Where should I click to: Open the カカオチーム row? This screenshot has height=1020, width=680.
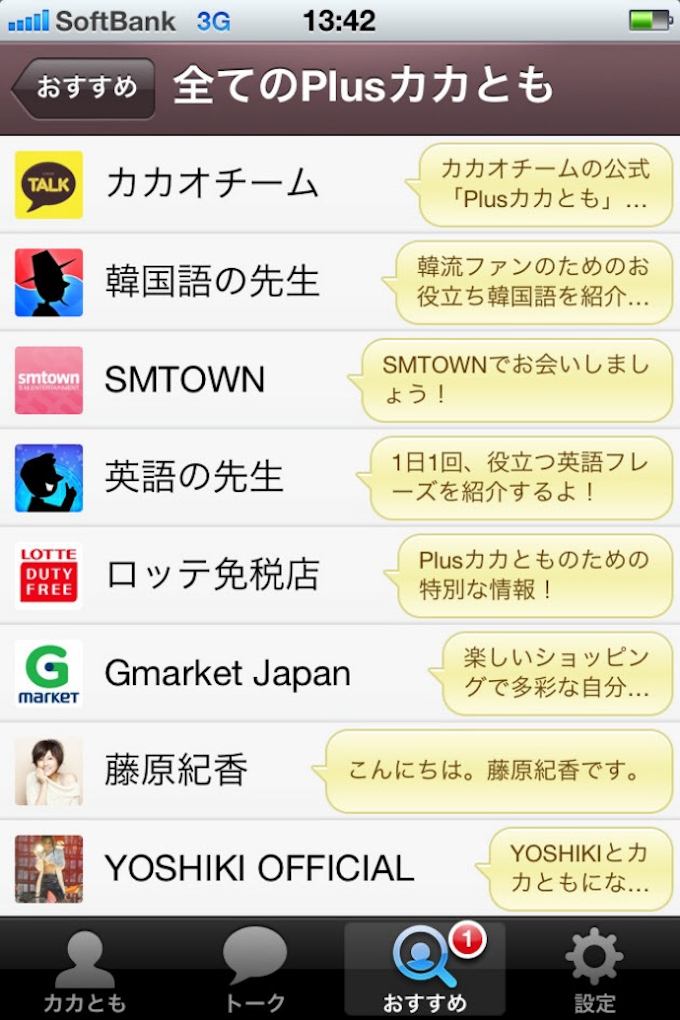212,184
